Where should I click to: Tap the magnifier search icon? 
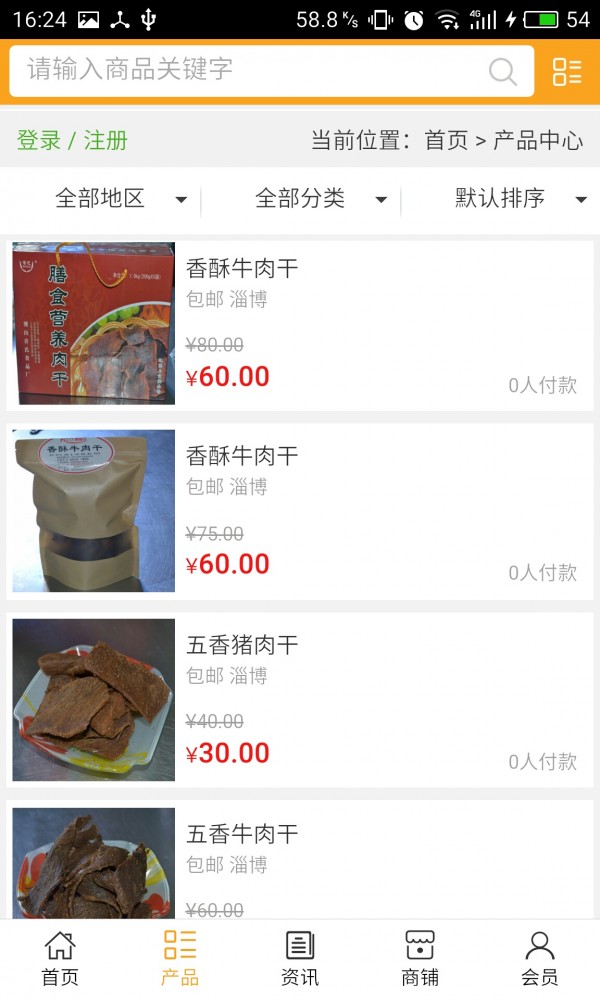(x=503, y=71)
